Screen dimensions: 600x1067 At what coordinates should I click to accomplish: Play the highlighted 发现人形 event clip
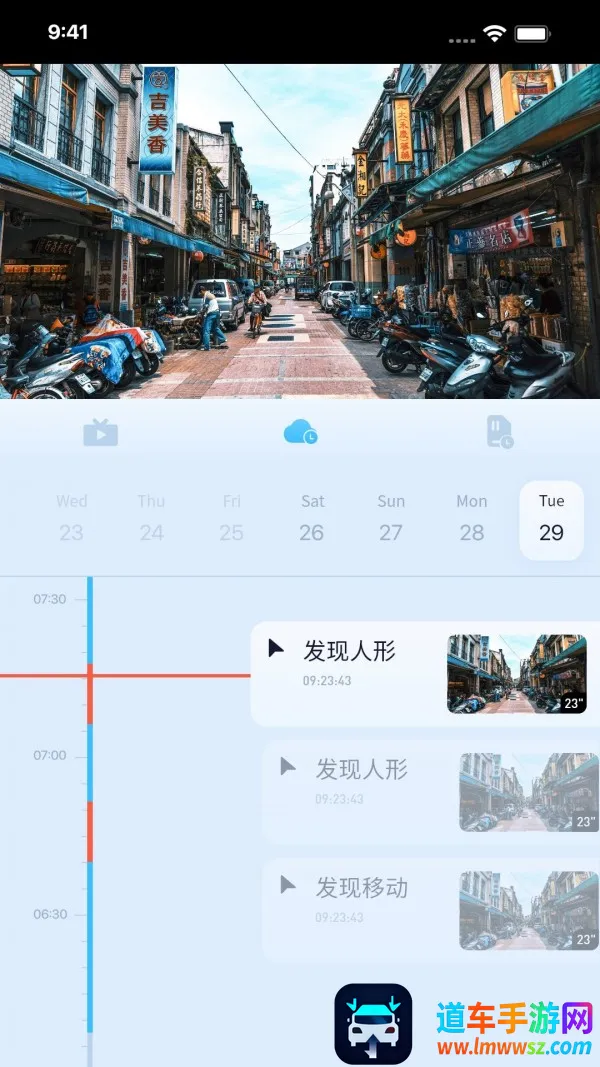(x=277, y=649)
